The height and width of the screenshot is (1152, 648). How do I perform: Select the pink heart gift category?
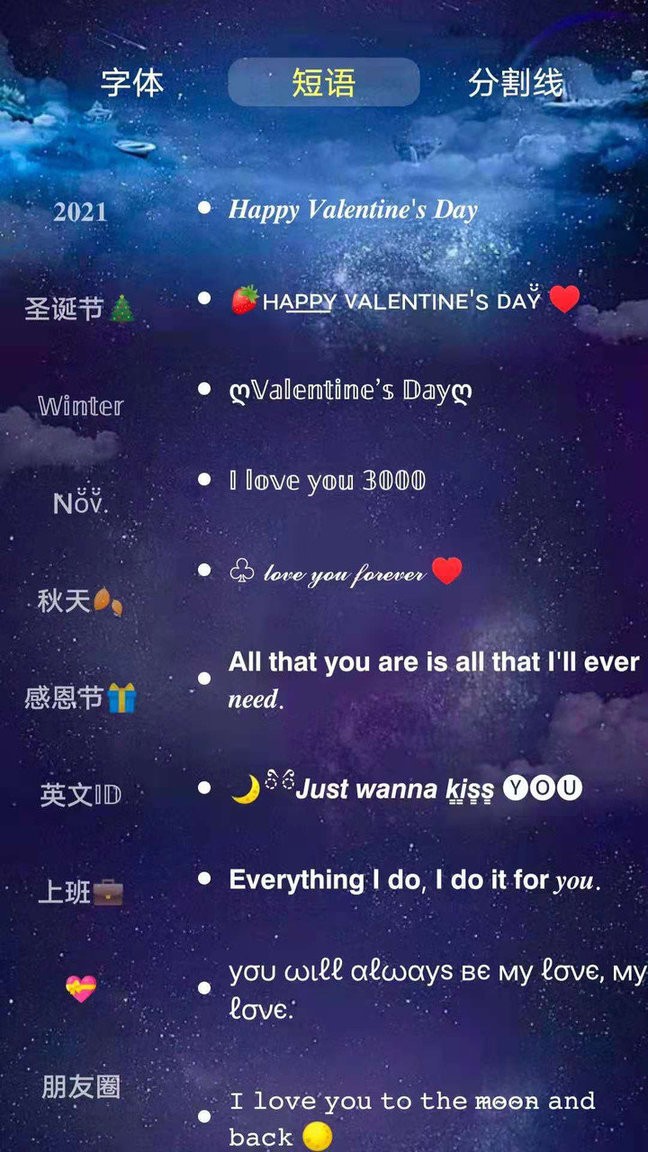point(80,989)
